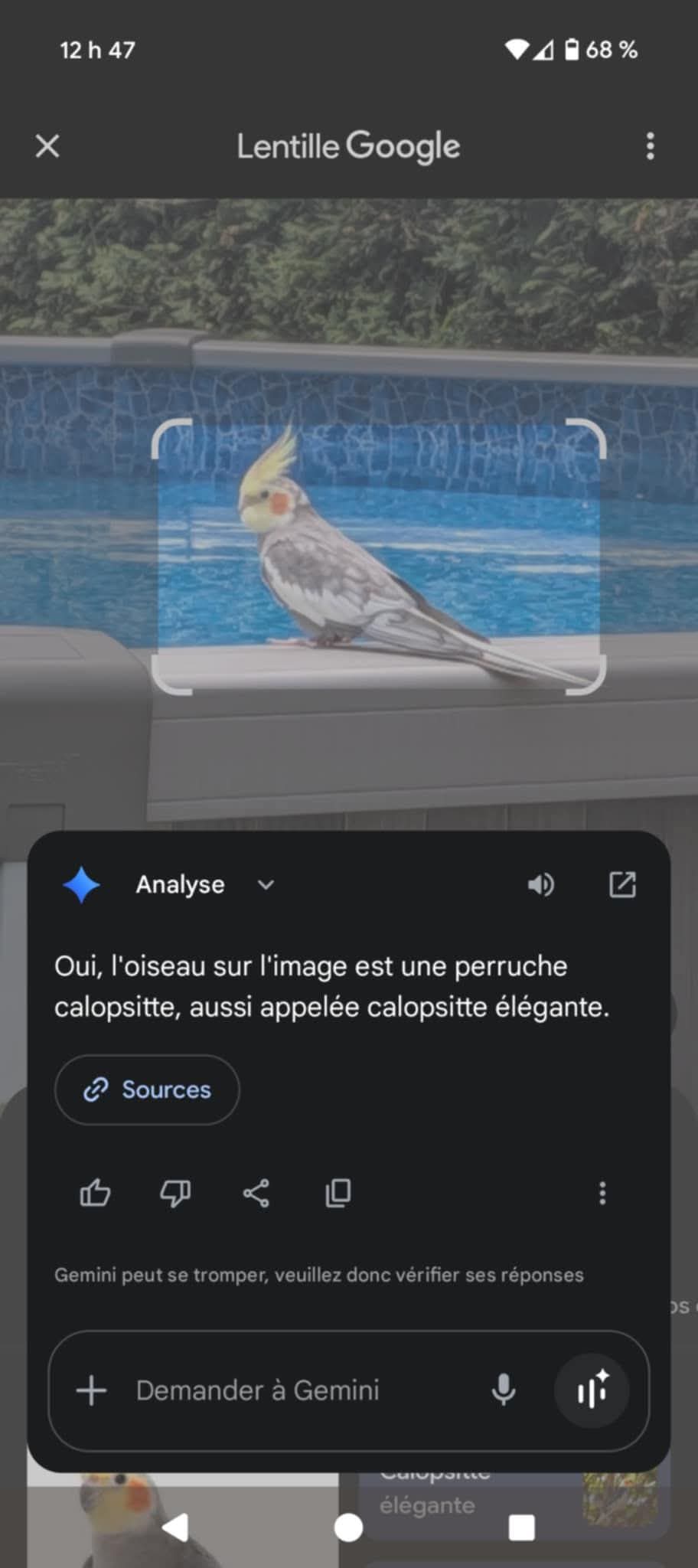
Task: Focus the Demander à Gemini field
Action: pyautogui.click(x=291, y=1390)
